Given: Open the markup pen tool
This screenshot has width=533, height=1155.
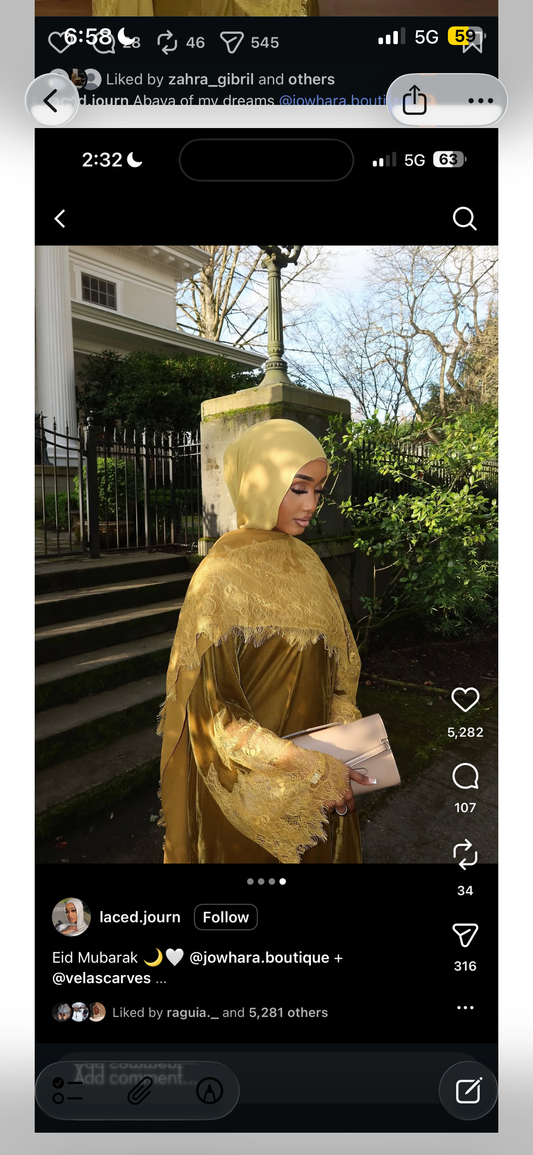Looking at the screenshot, I should coord(210,1090).
